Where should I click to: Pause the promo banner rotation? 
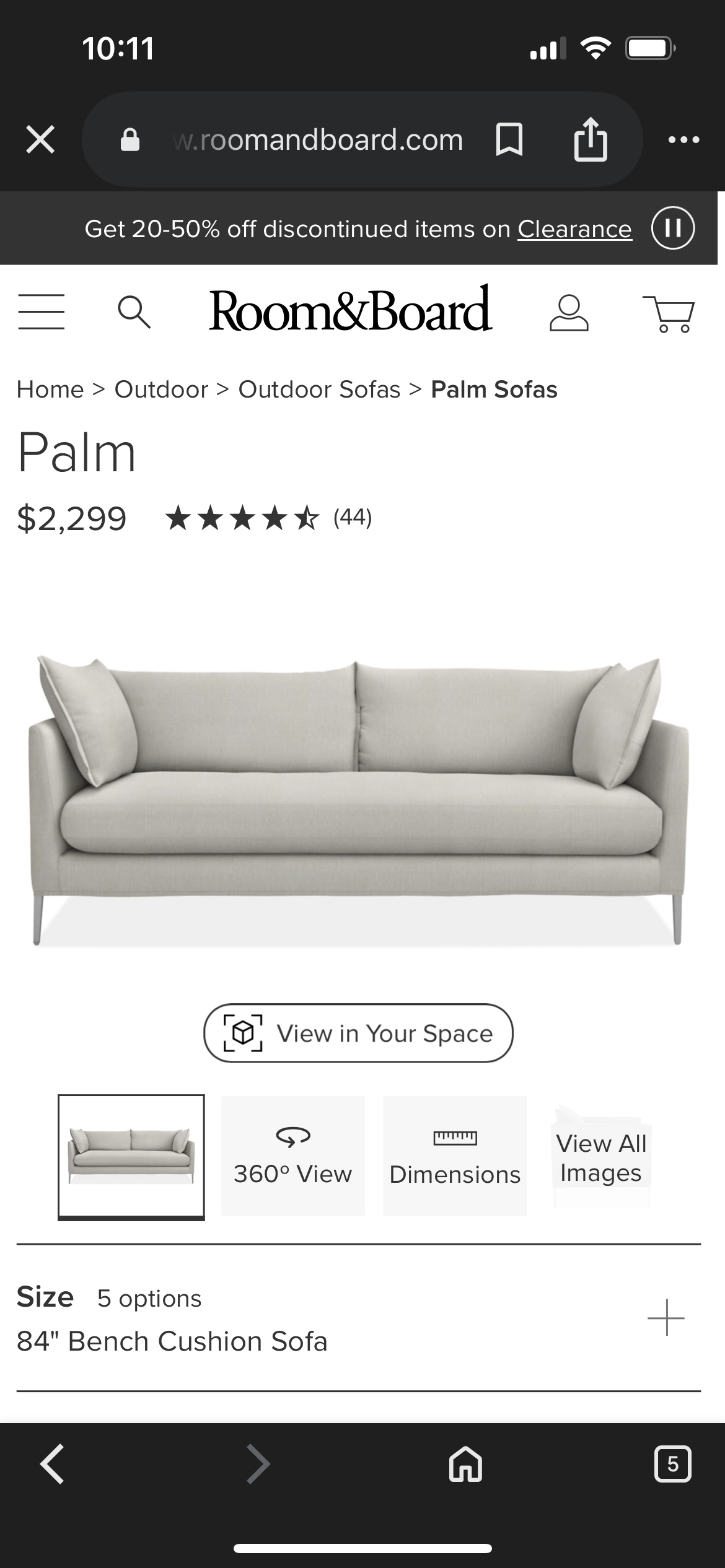tap(672, 228)
